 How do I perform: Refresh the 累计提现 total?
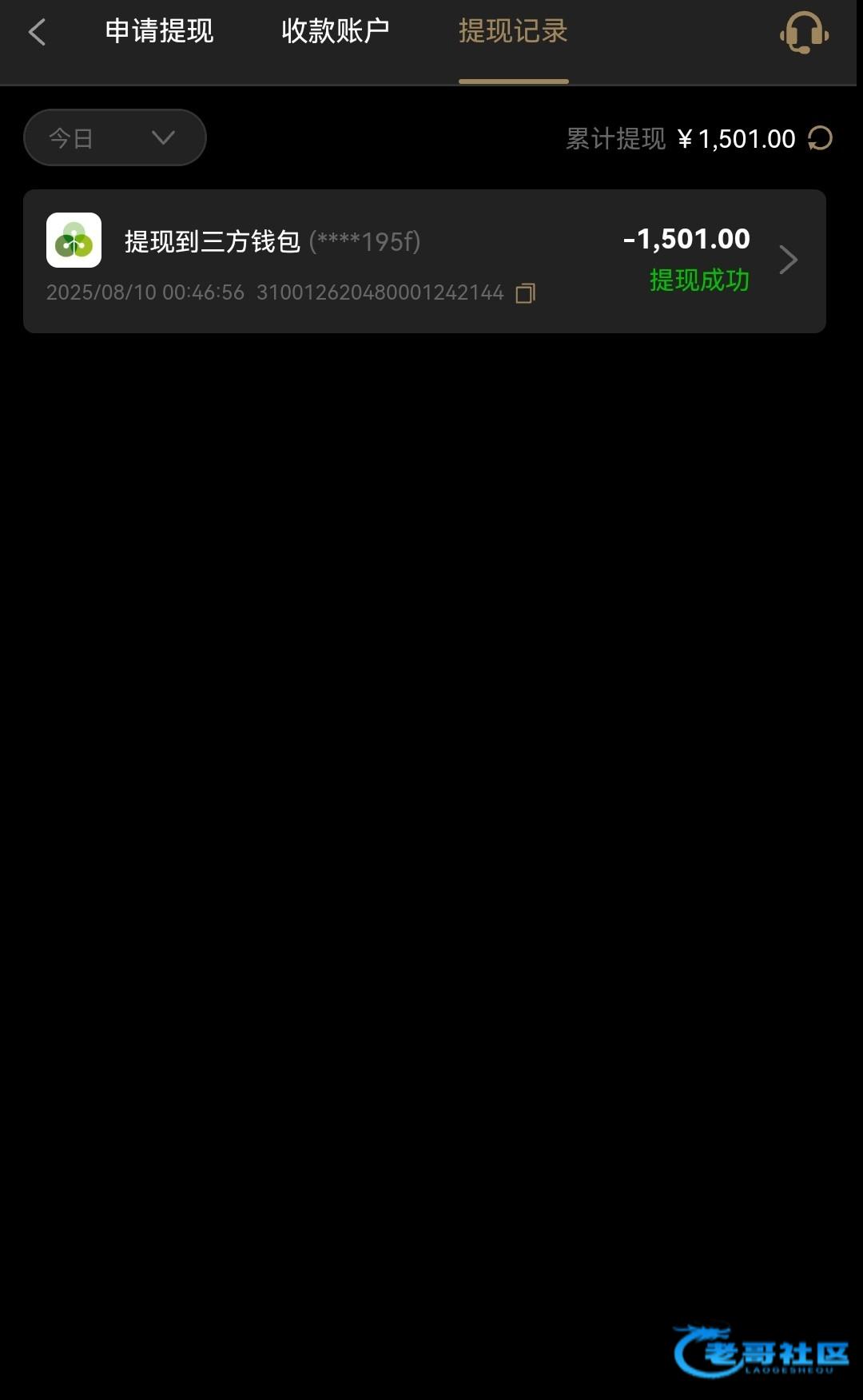tap(820, 138)
